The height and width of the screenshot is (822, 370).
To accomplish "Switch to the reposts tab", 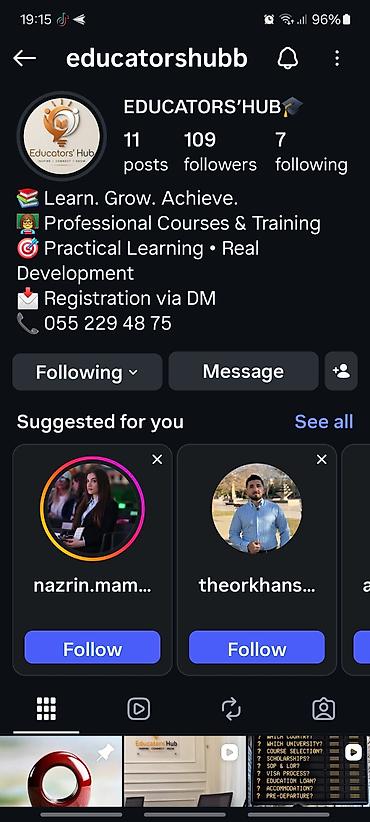I will point(231,709).
